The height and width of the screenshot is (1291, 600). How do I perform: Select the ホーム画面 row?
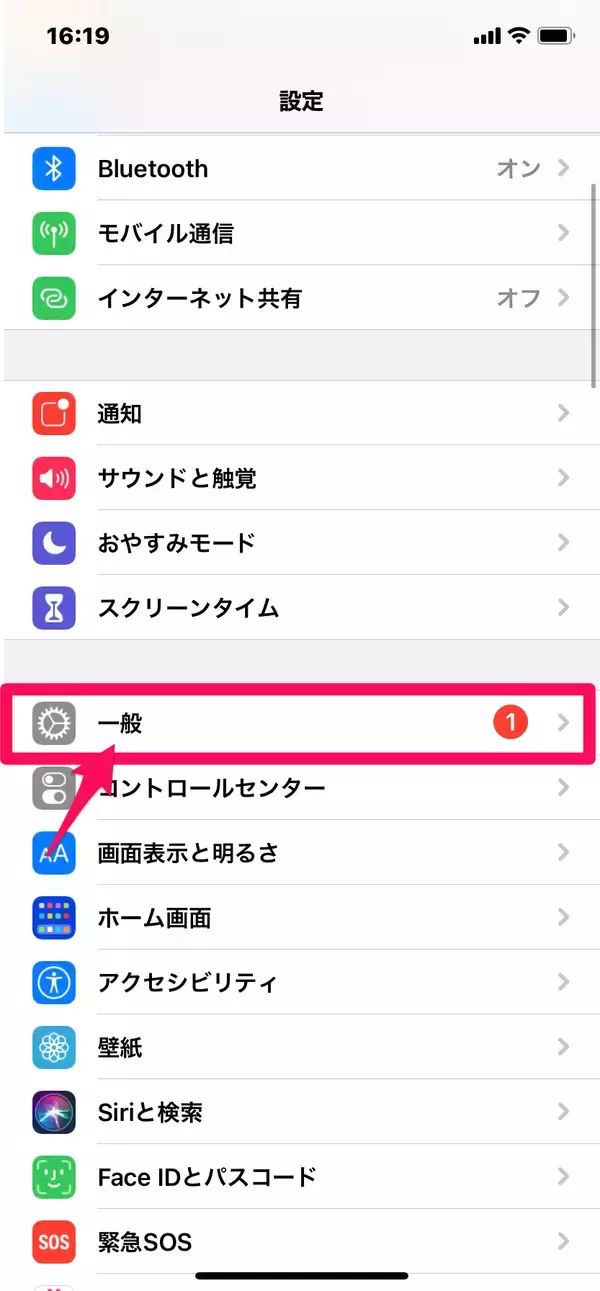(300, 917)
